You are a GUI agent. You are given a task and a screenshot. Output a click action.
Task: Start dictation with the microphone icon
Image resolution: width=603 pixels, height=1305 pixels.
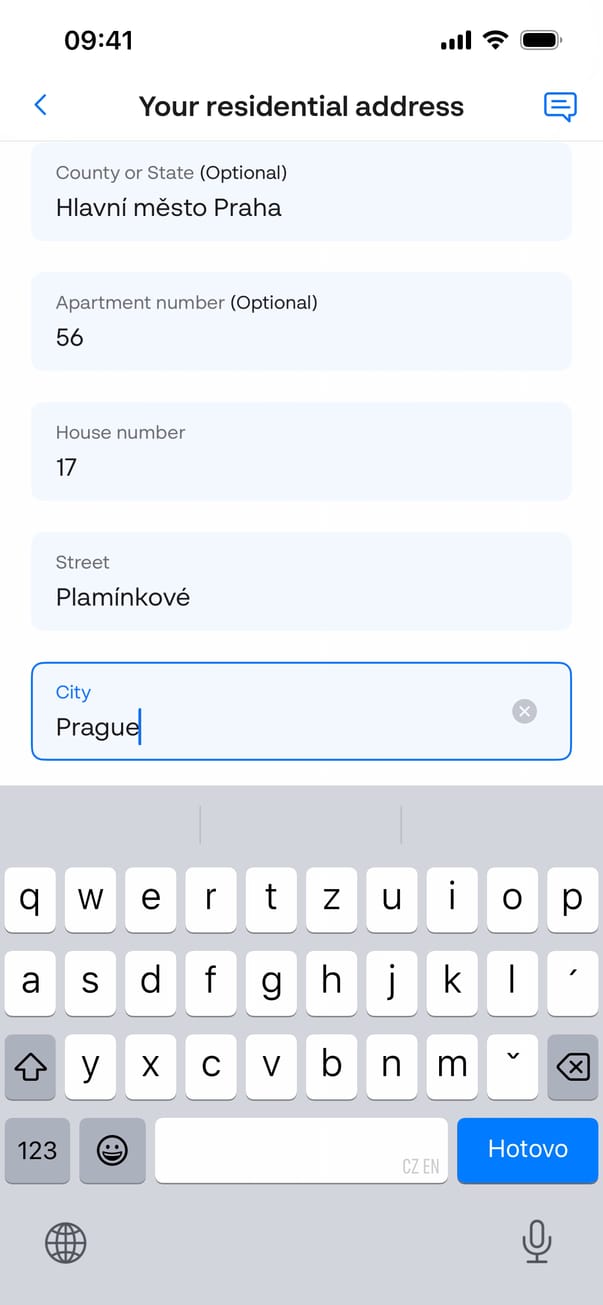[537, 1243]
